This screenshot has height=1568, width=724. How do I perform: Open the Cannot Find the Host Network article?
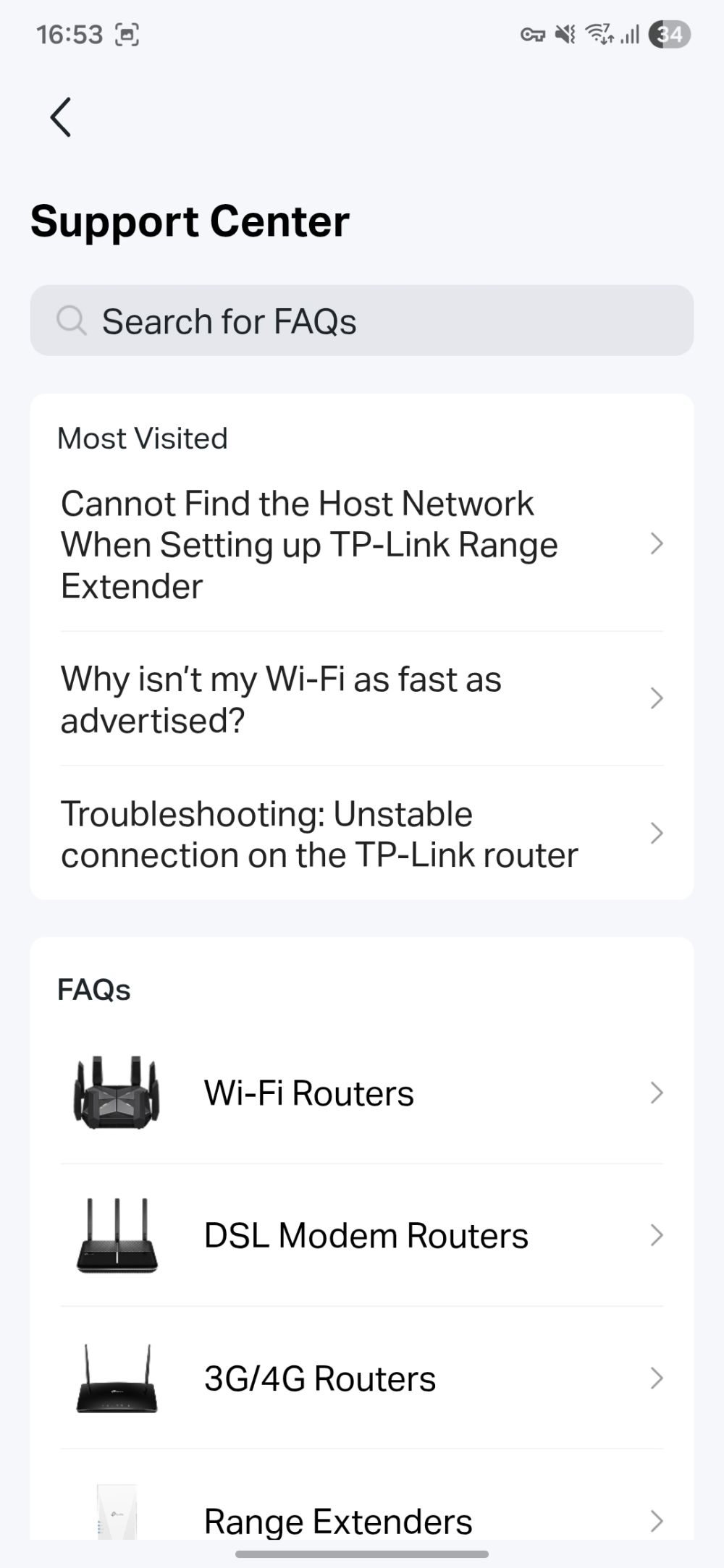point(361,544)
